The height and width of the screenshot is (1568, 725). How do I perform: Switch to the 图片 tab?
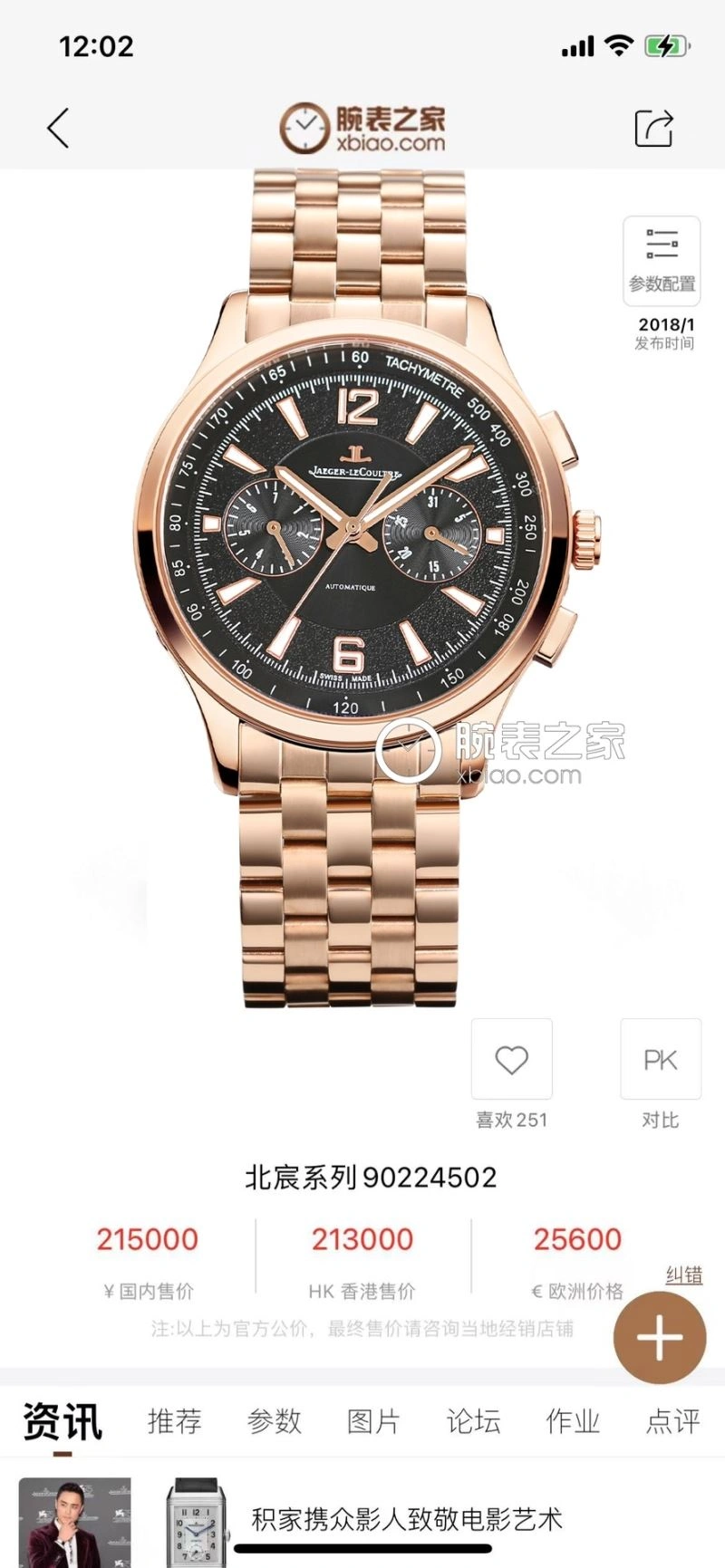pos(373,1420)
